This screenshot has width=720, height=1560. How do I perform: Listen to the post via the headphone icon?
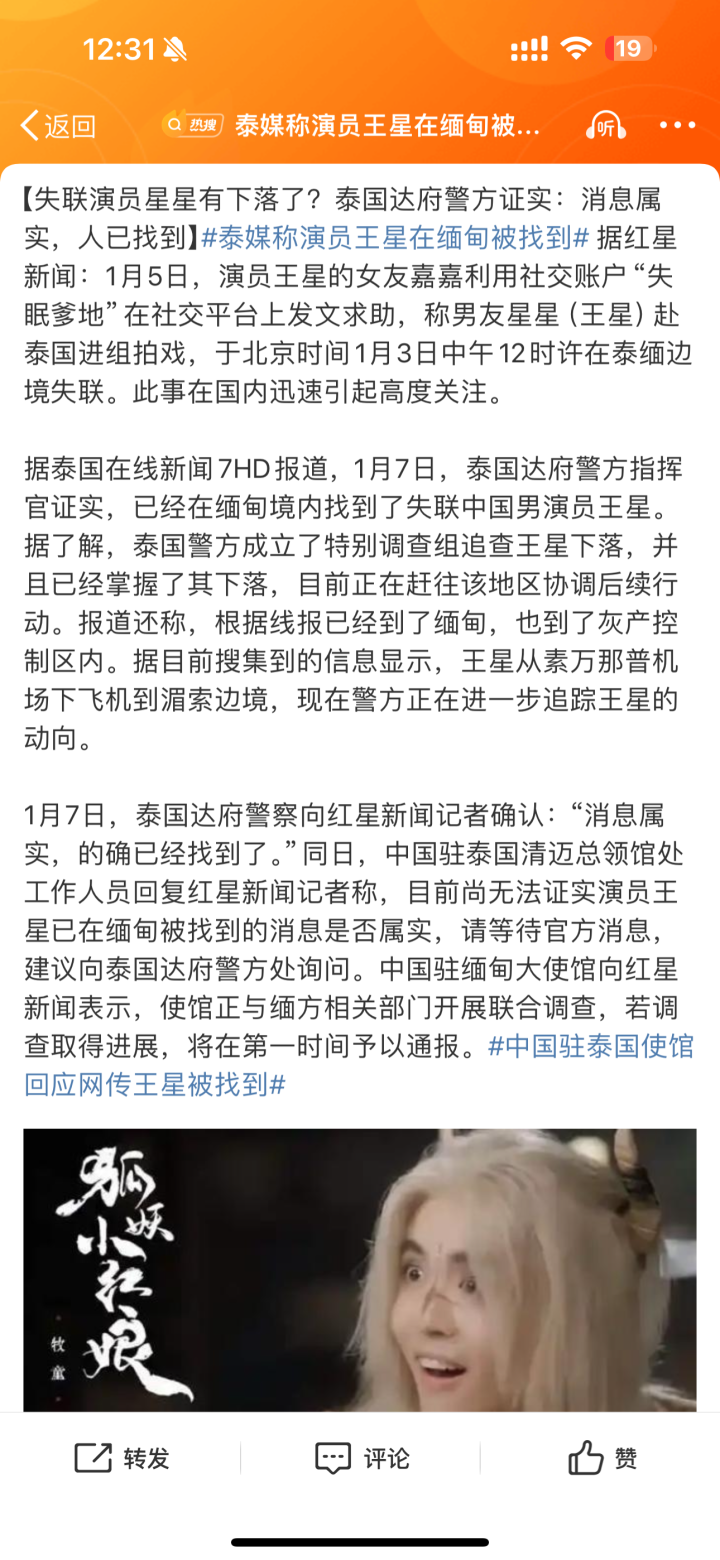[605, 126]
